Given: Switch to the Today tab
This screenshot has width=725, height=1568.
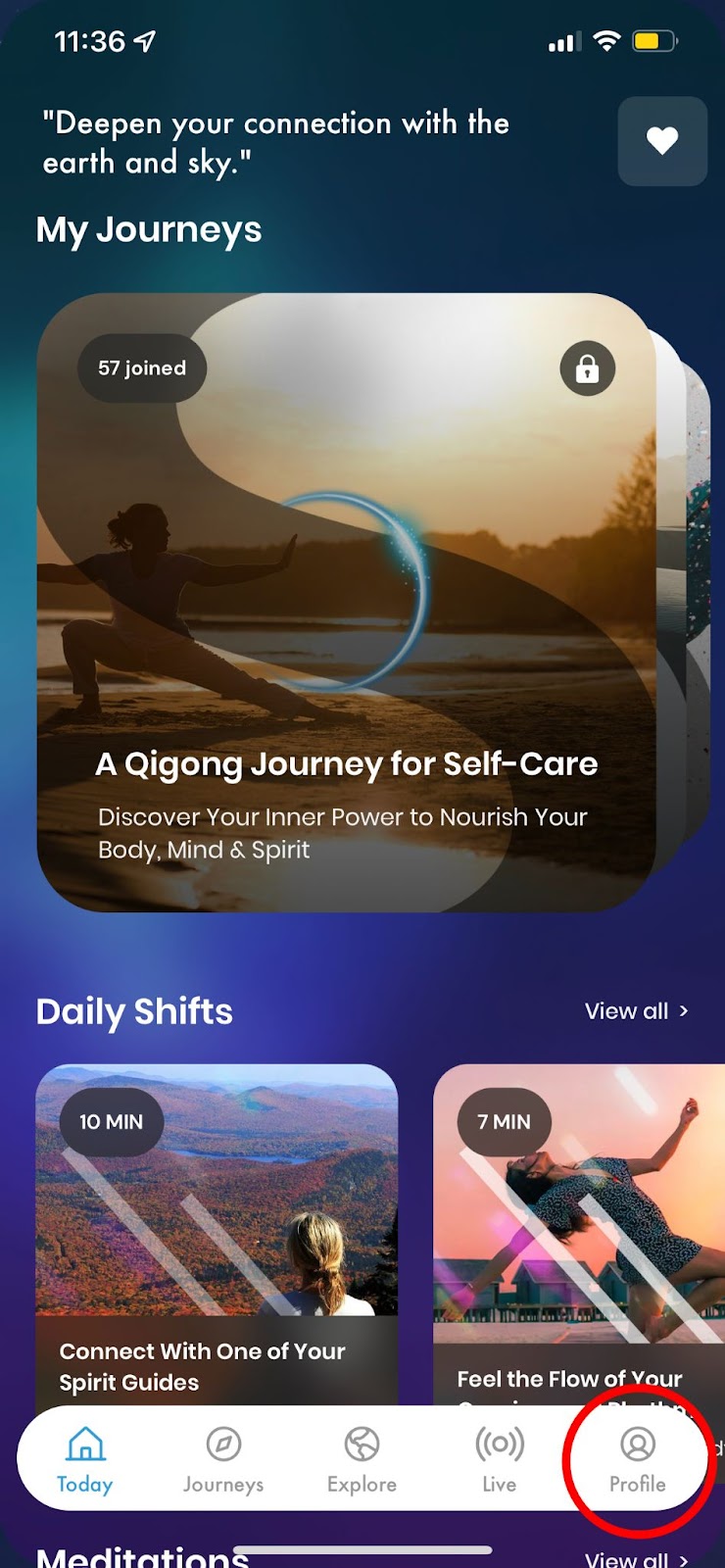Looking at the screenshot, I should 85,1460.
